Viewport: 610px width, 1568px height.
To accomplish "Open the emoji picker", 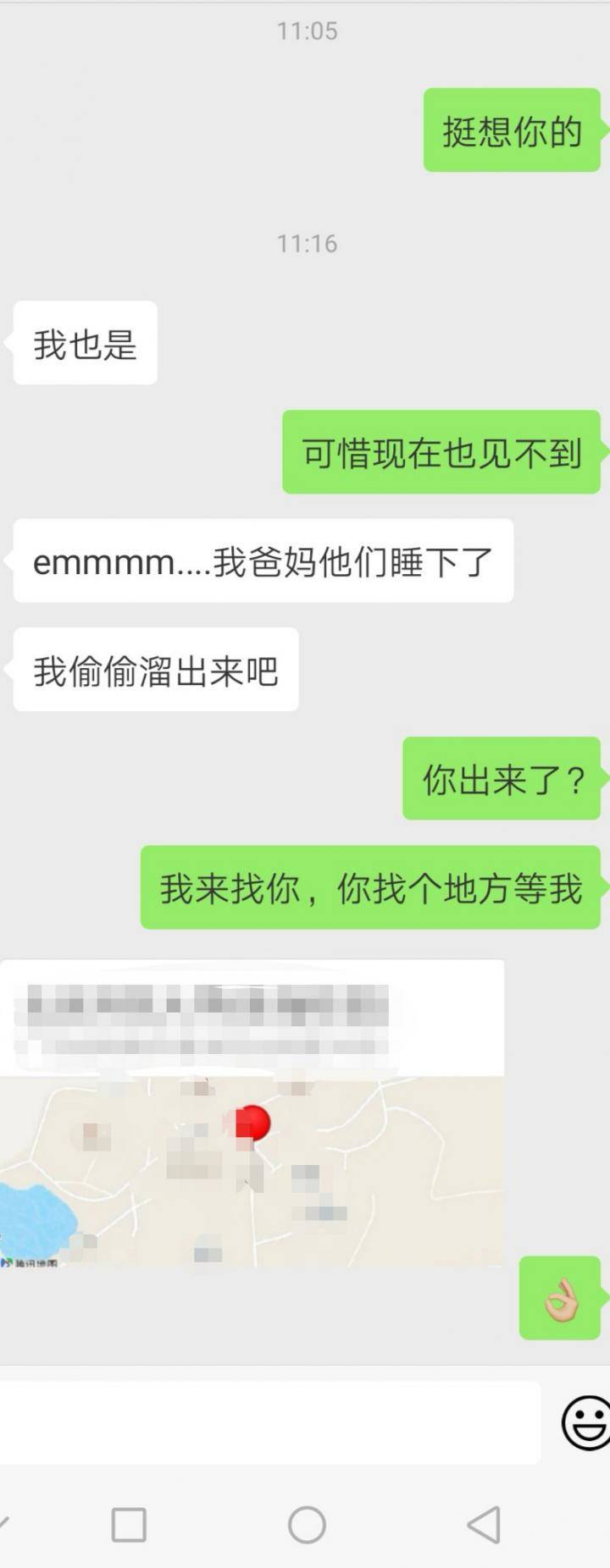I will [x=585, y=1422].
